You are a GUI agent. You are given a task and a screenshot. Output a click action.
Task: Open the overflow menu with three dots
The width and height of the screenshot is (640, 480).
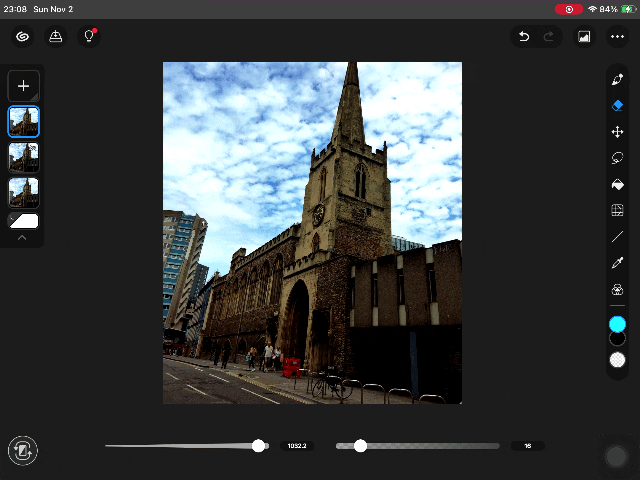click(x=617, y=37)
